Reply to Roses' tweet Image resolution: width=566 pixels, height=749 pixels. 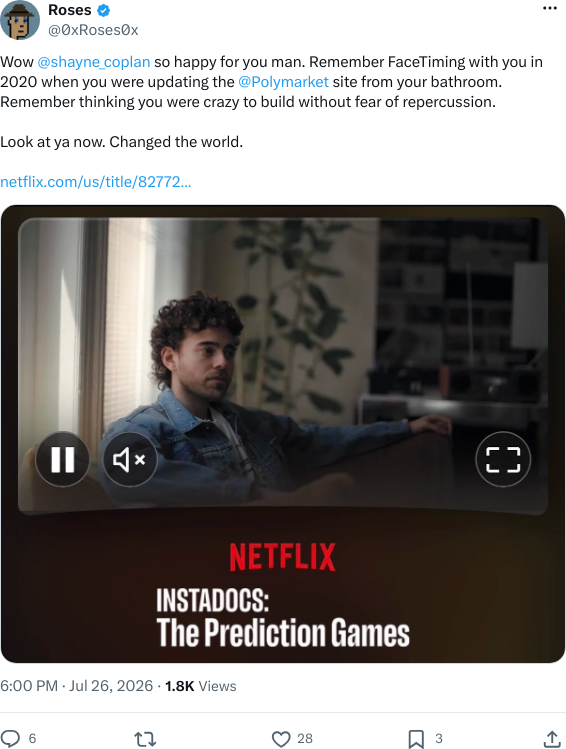pos(11,738)
